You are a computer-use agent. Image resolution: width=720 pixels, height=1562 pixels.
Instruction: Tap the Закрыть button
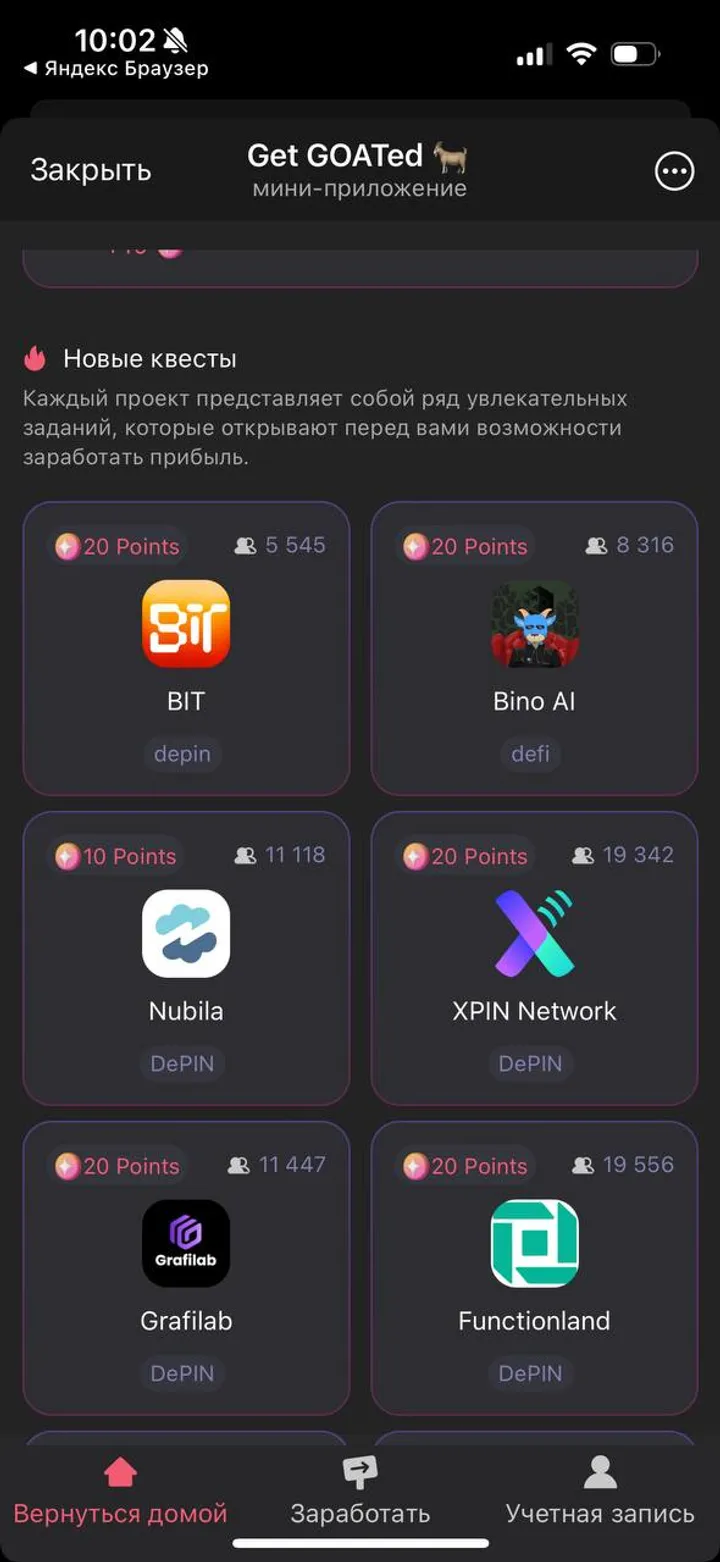tap(91, 171)
